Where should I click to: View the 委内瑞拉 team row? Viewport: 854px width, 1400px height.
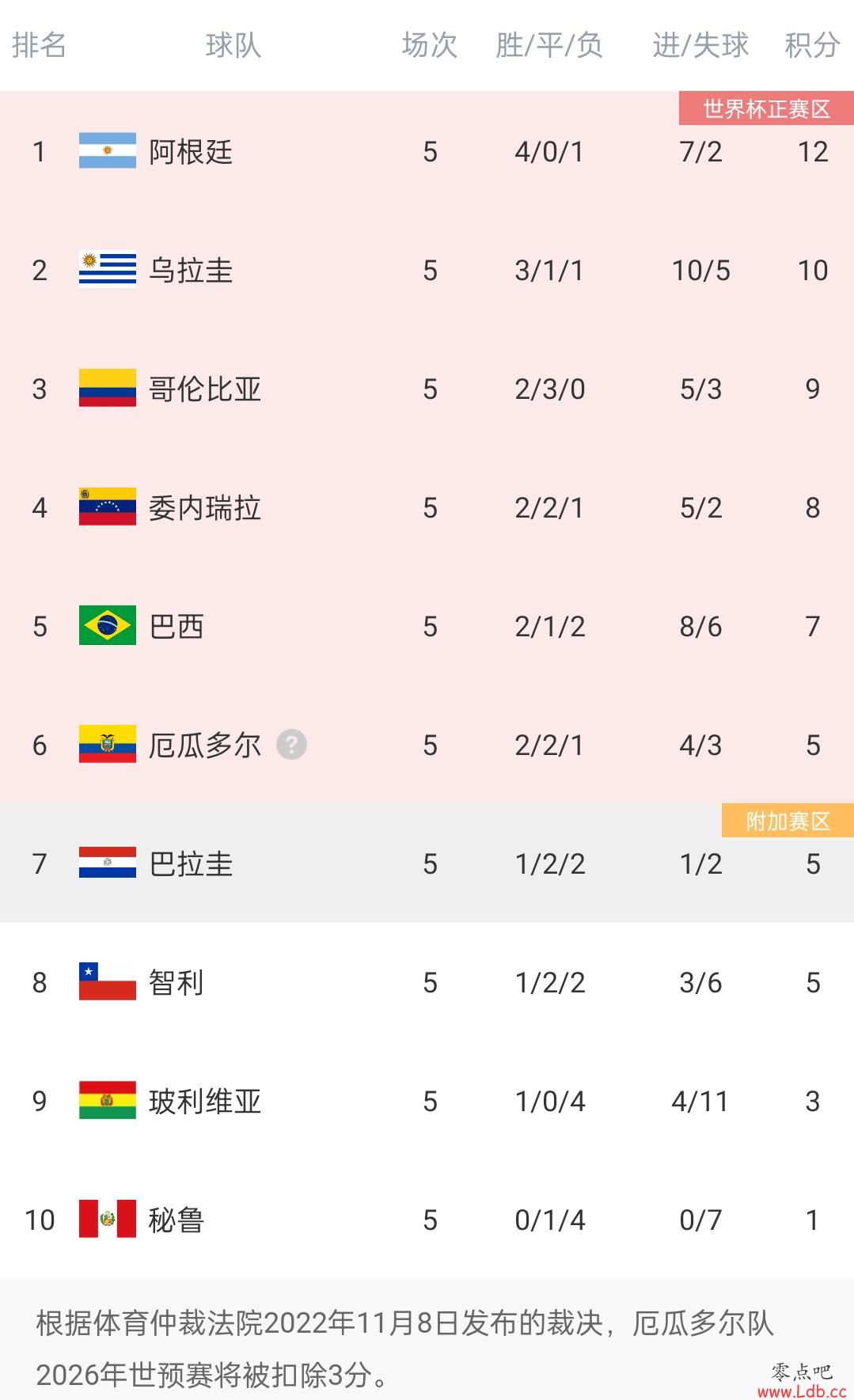tap(427, 507)
